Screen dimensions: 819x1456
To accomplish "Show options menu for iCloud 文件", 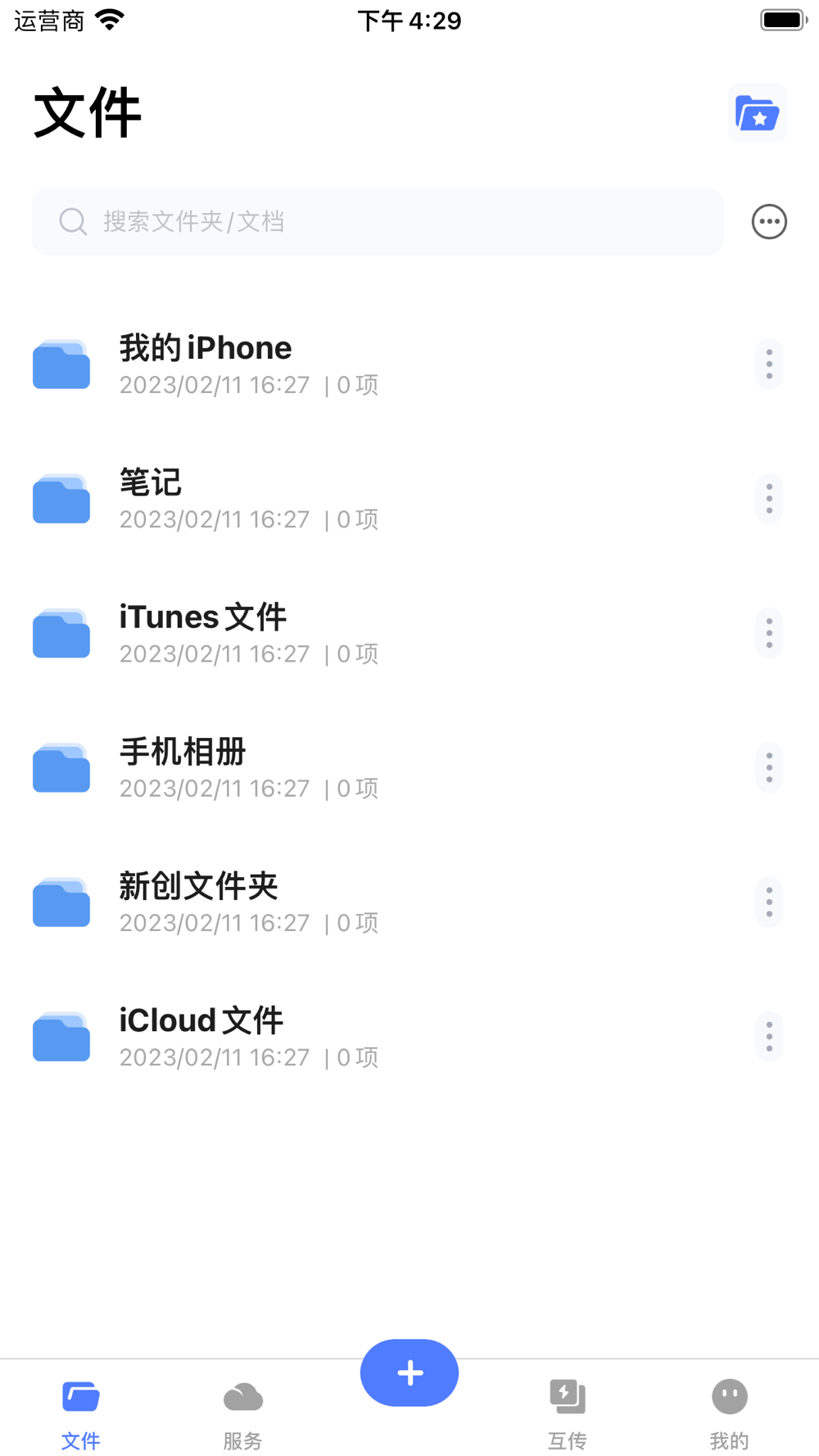I will (x=769, y=1037).
